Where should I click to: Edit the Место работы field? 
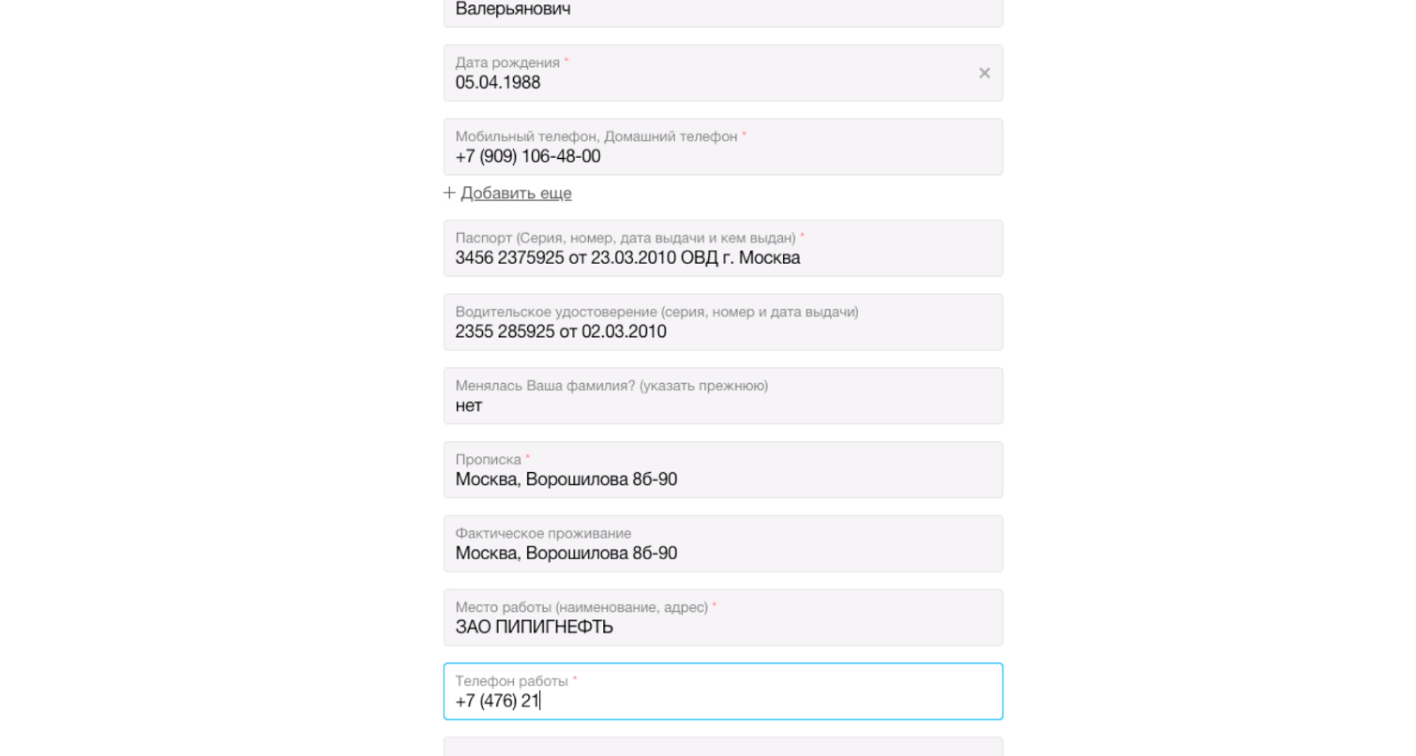point(722,619)
